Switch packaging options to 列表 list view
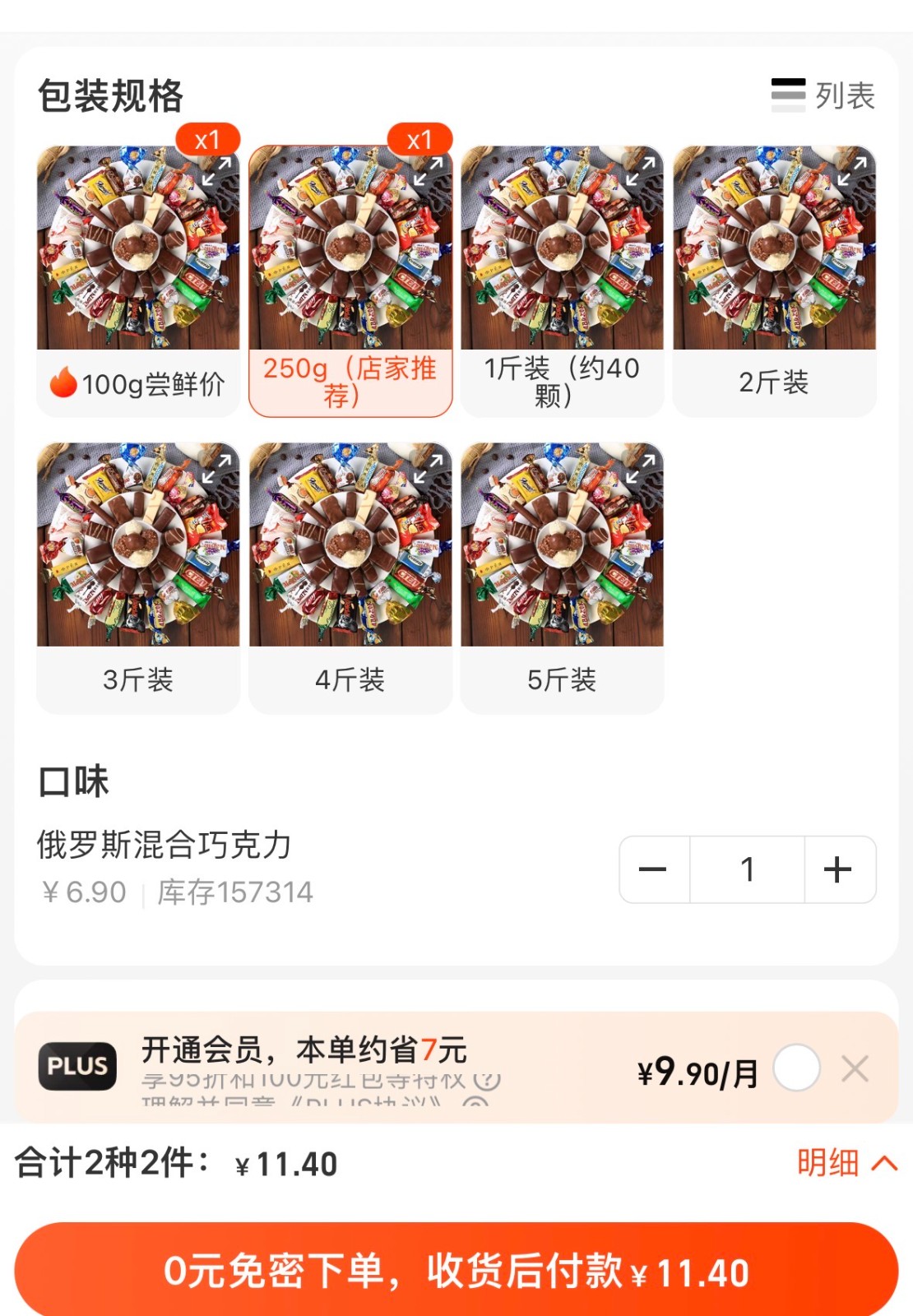Screen dimensions: 913x1316 (x=823, y=95)
